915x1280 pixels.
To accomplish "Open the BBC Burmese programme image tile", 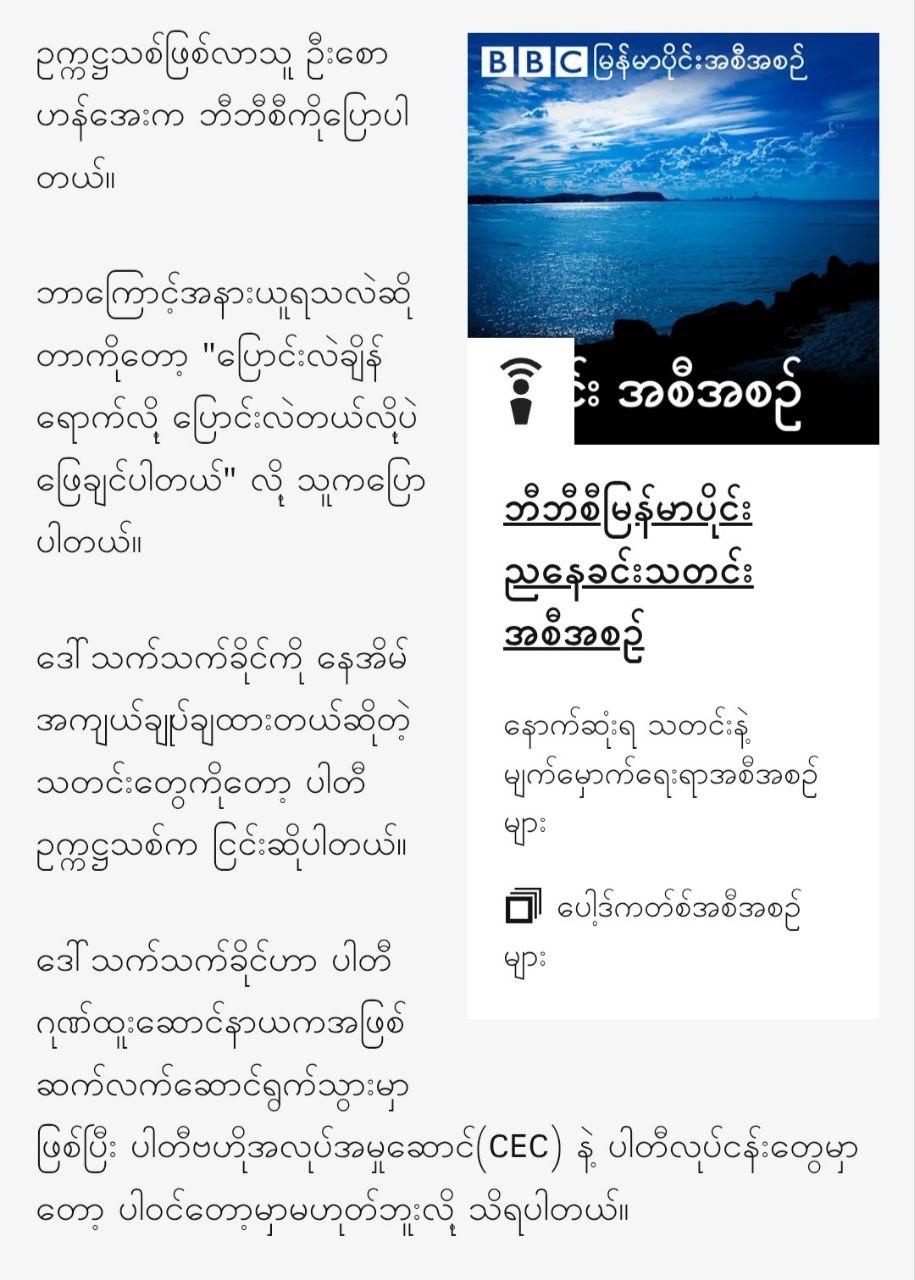I will pos(673,238).
